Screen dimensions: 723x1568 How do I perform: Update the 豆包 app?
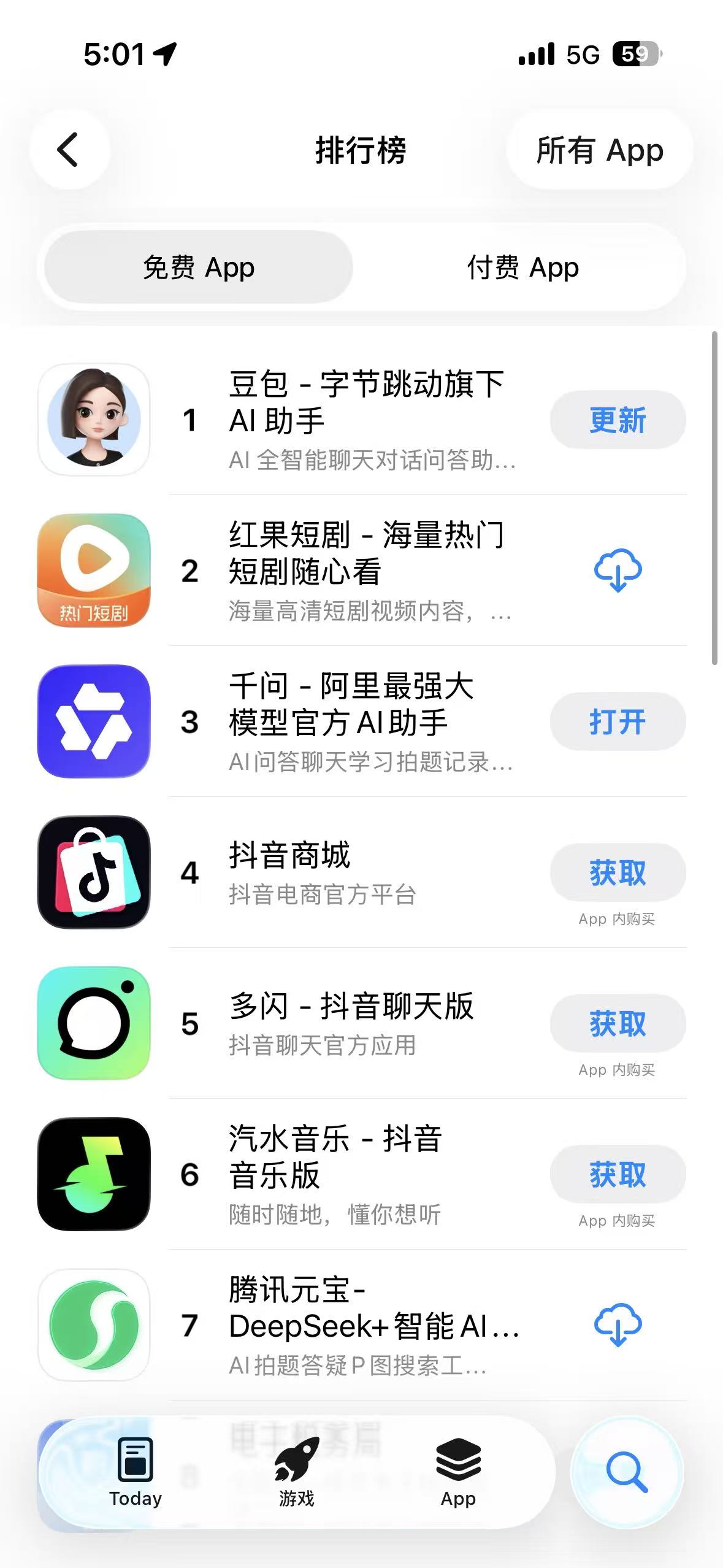pyautogui.click(x=617, y=420)
